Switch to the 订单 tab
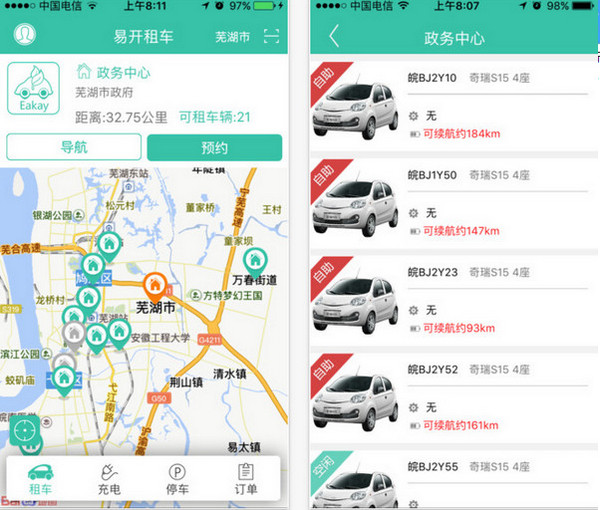Screen dimensions: 600x510 tap(245, 480)
